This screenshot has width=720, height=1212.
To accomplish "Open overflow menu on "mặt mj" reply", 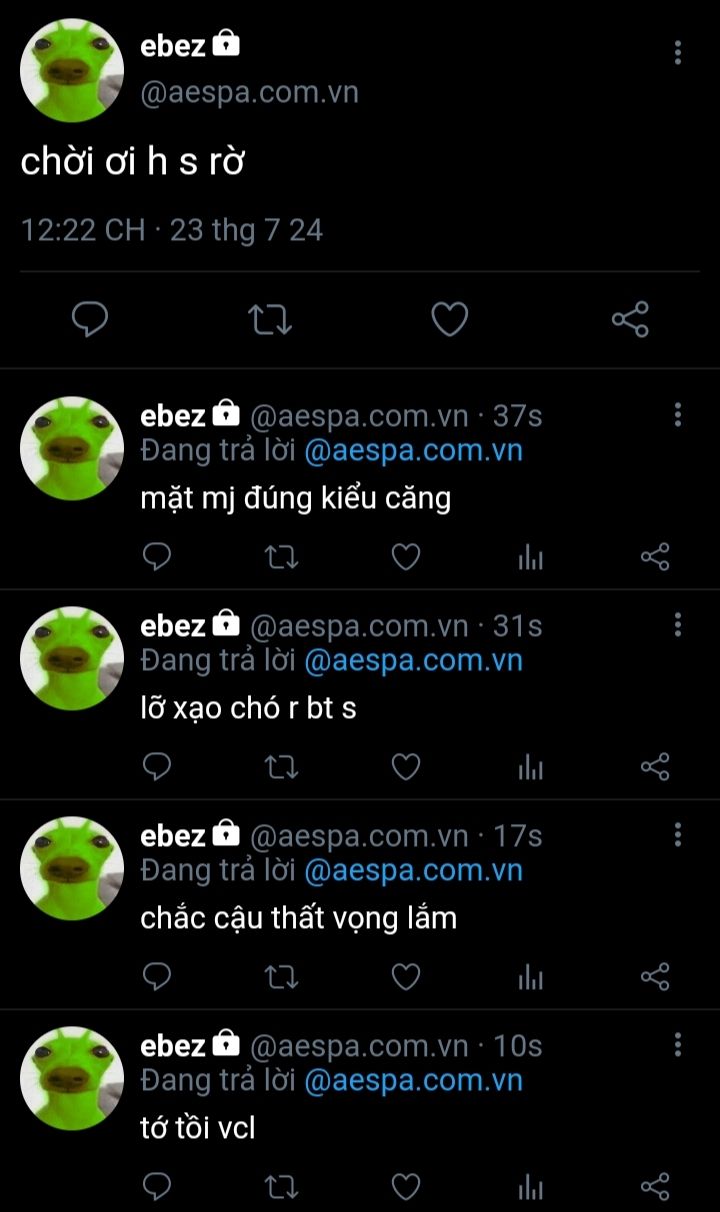I will pyautogui.click(x=677, y=414).
